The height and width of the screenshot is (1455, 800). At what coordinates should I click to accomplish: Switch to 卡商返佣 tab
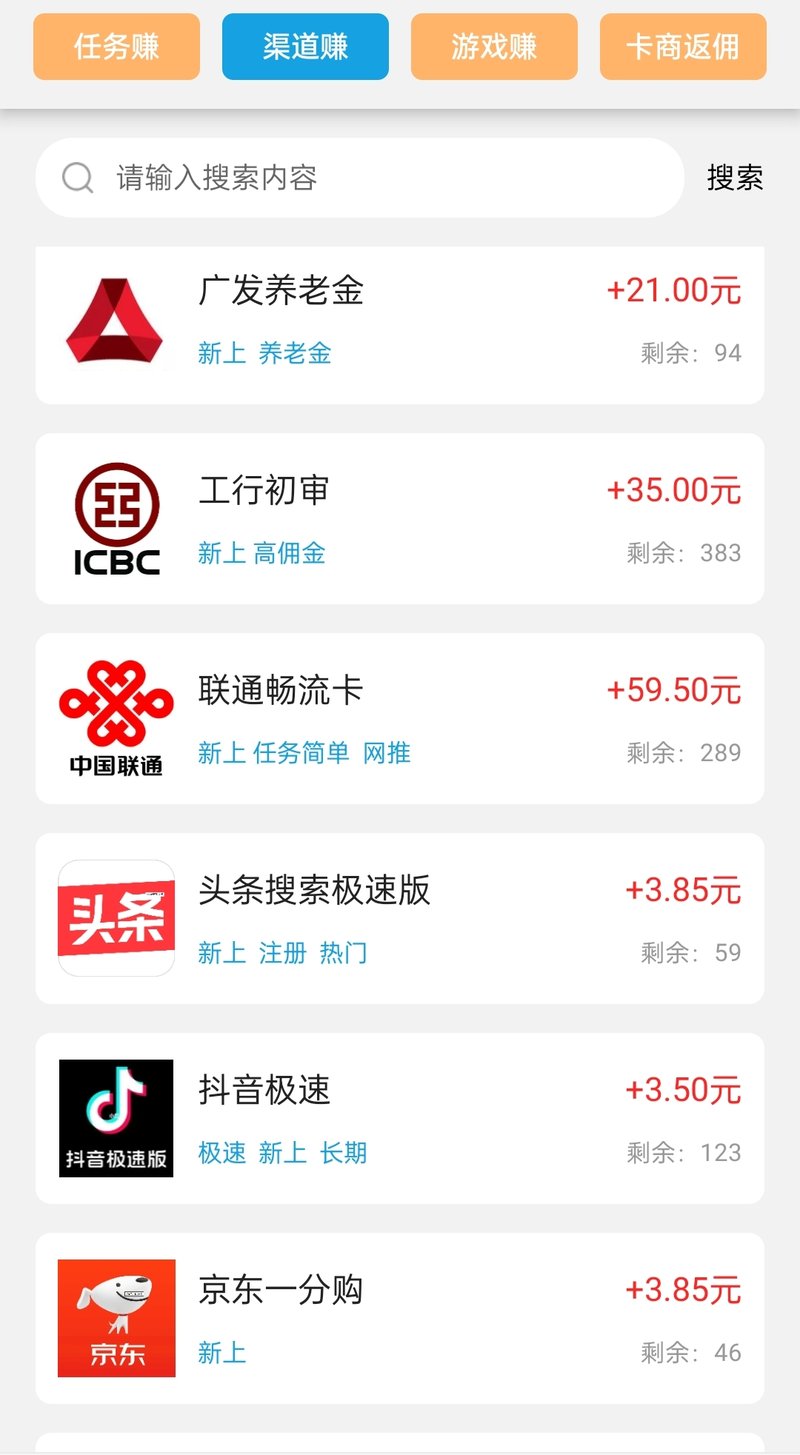tap(683, 46)
